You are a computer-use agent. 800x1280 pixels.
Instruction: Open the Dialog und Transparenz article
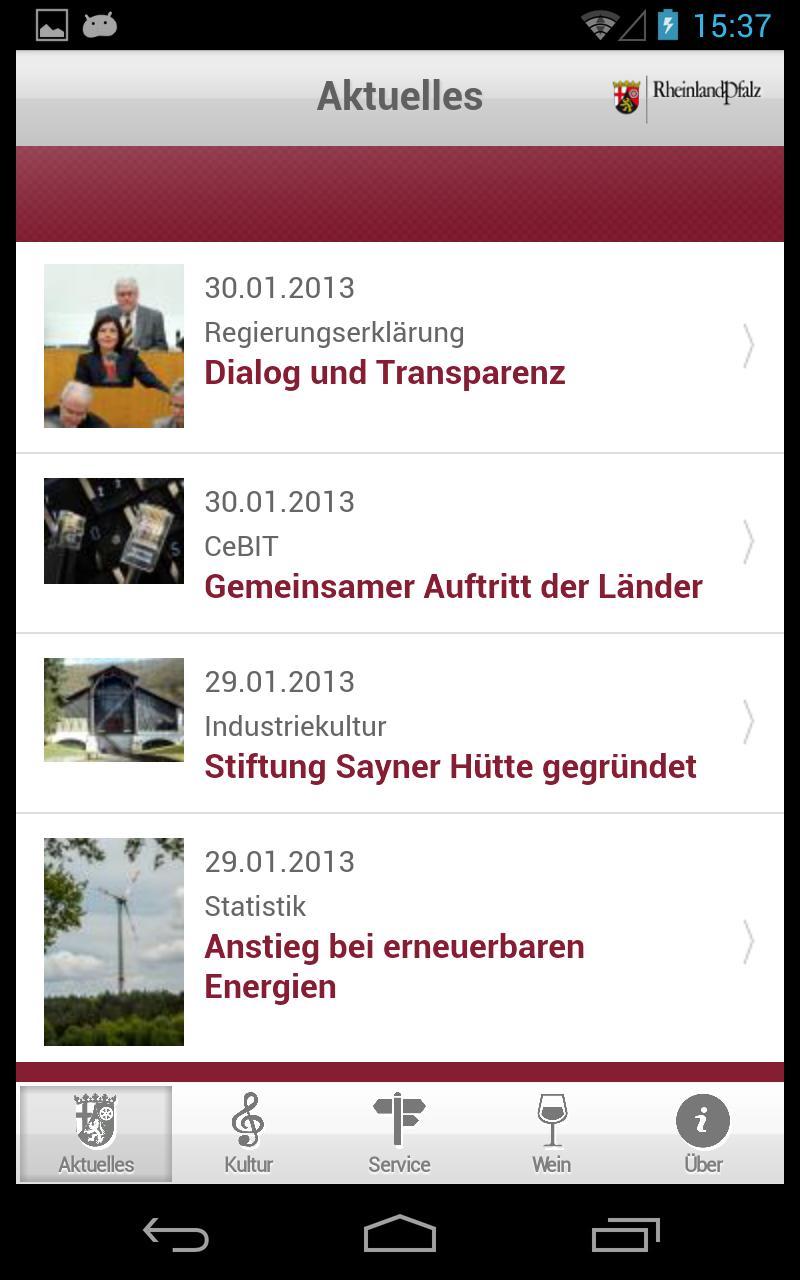(x=385, y=372)
